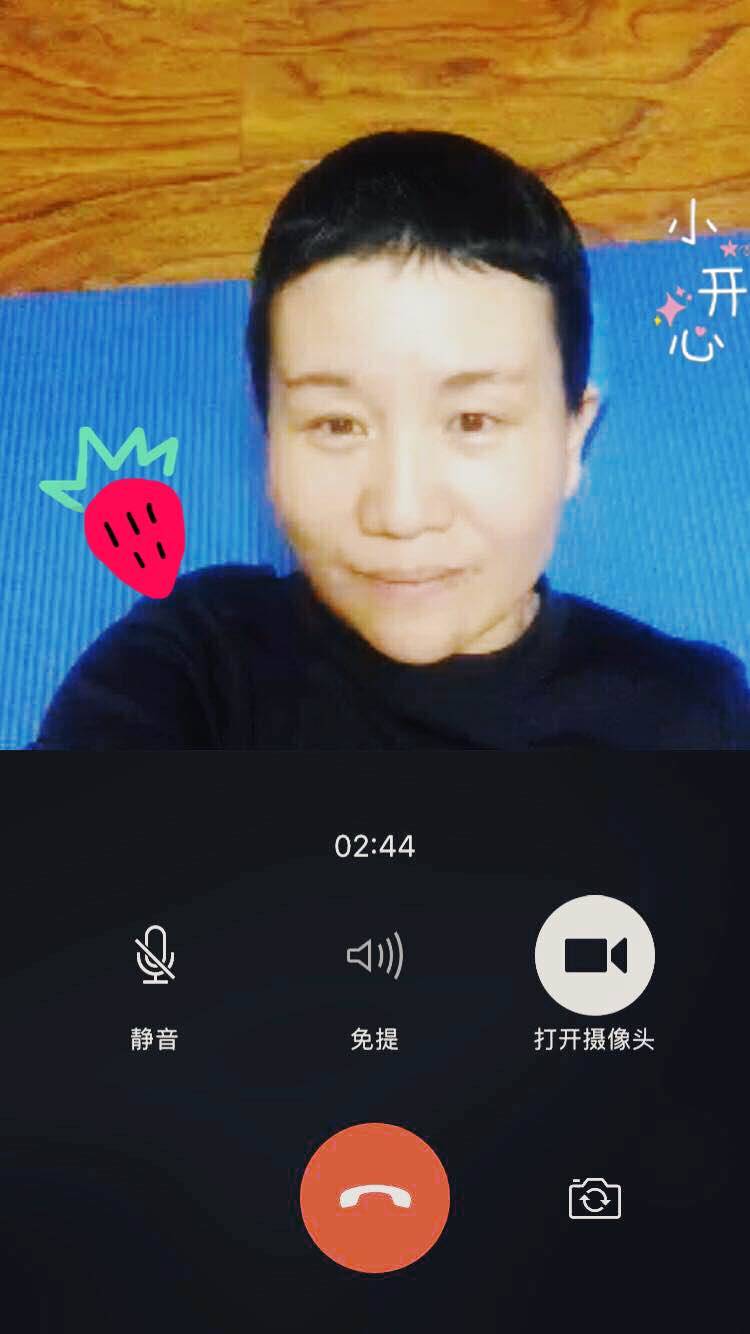
Task: Enable speakerphone via 免提
Action: pyautogui.click(x=375, y=956)
